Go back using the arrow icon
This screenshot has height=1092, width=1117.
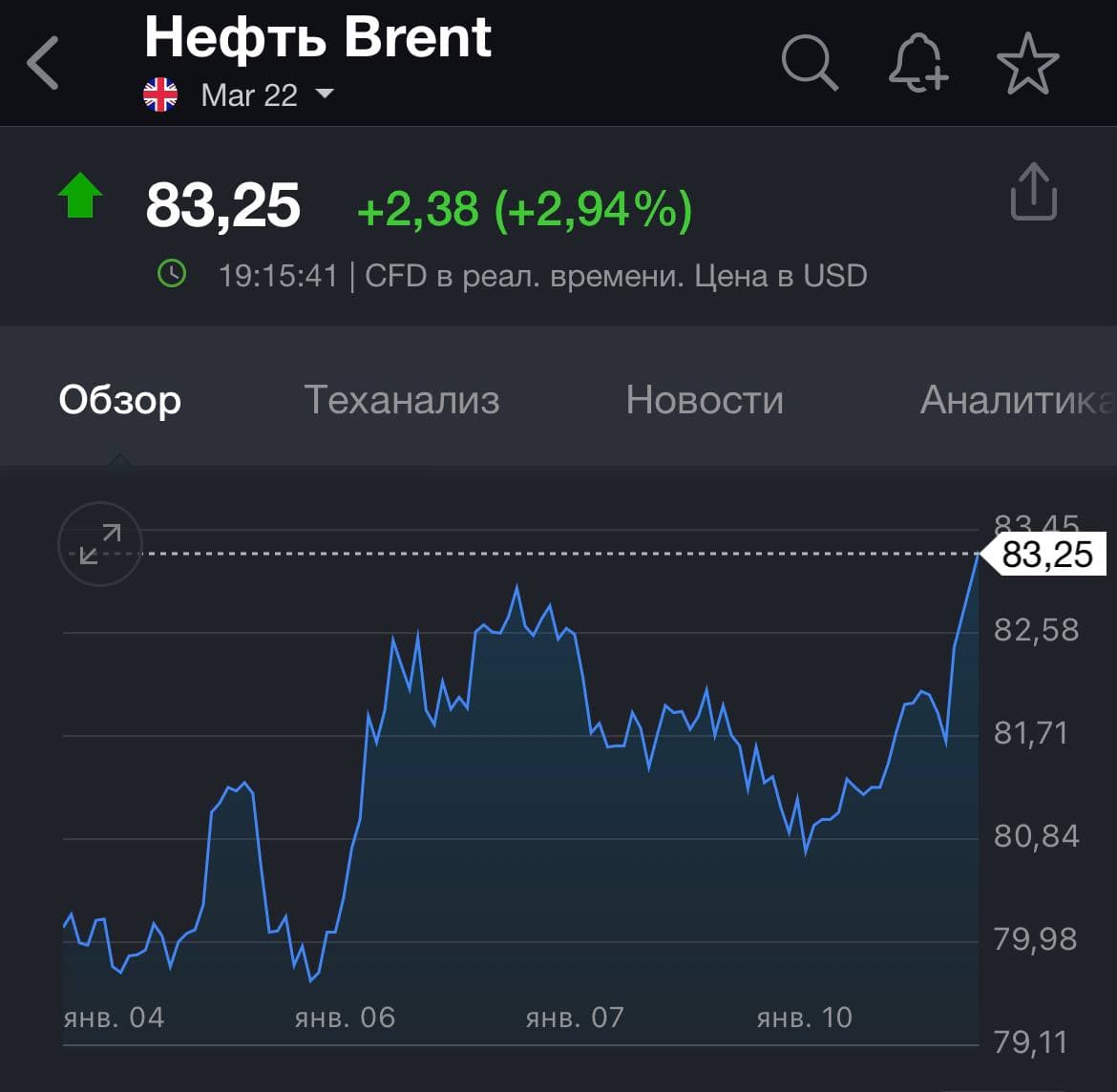point(43,63)
